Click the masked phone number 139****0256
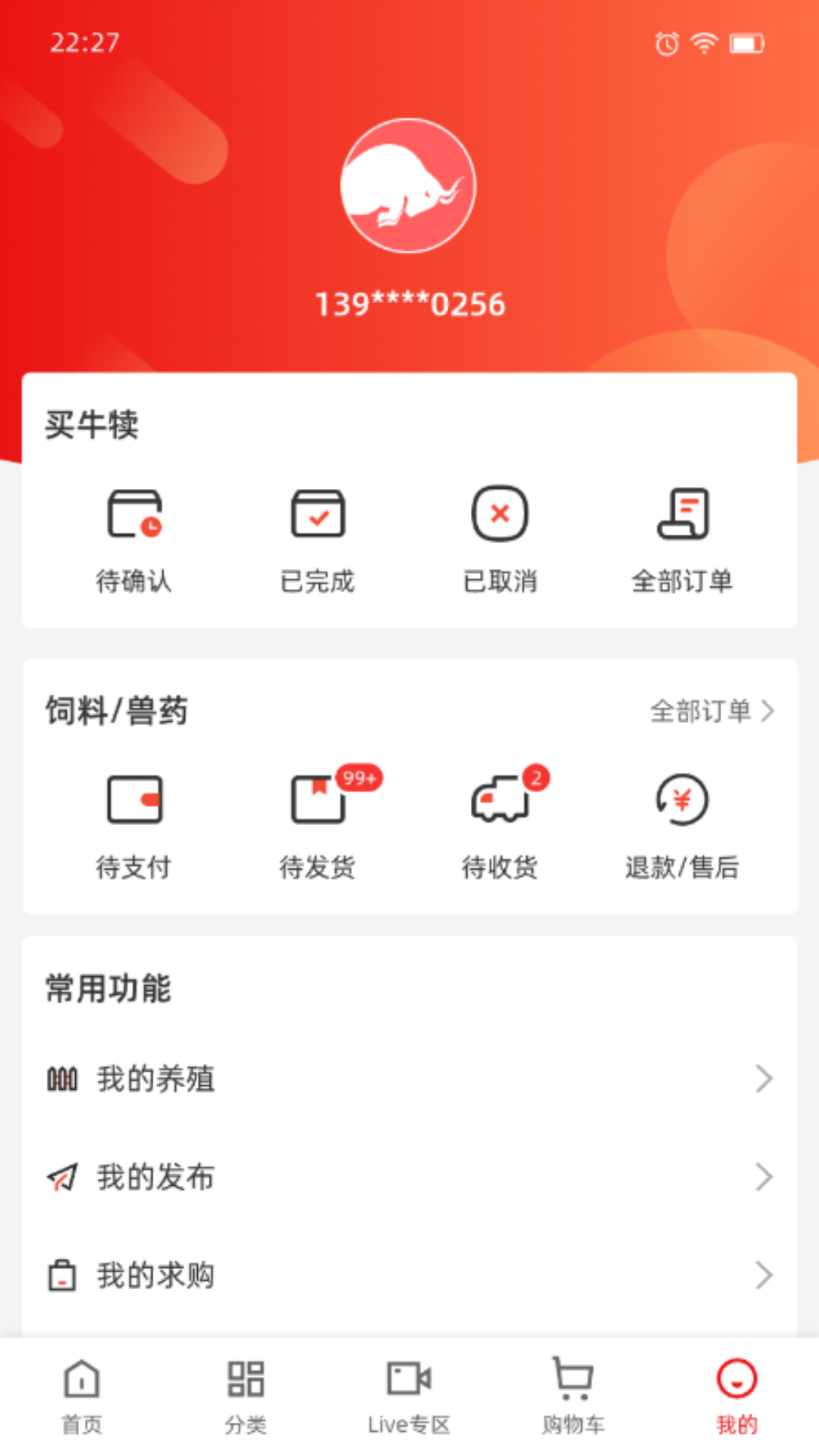Image resolution: width=819 pixels, height=1456 pixels. click(409, 303)
